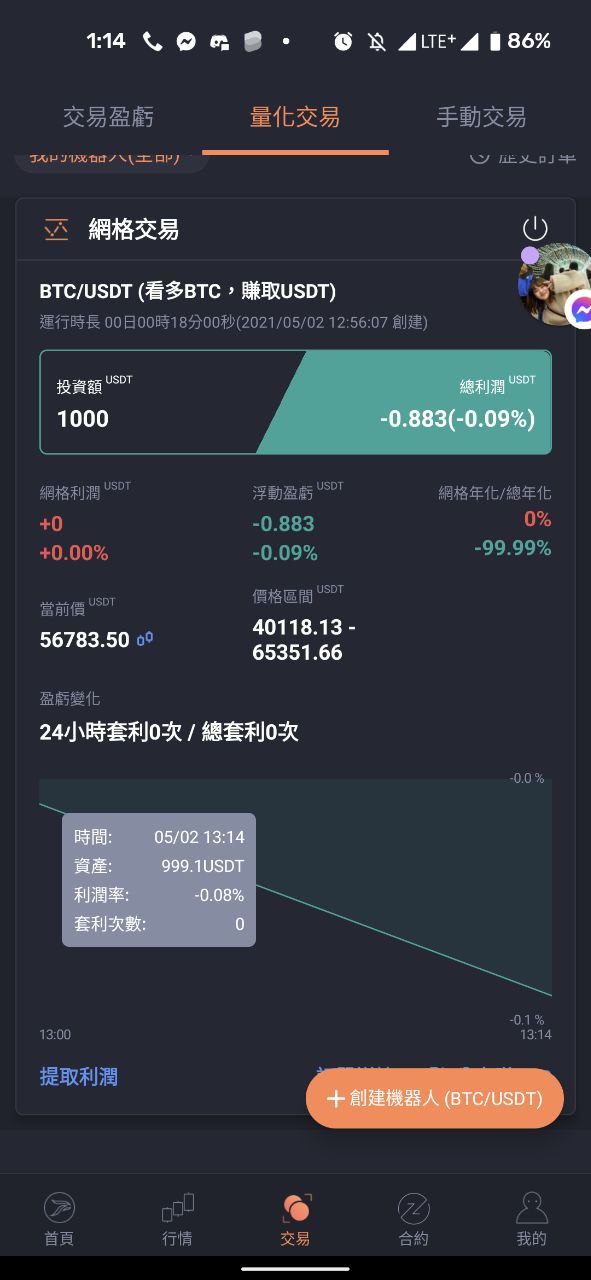Open the 合約 contracts tab
The width and height of the screenshot is (591, 1280).
point(413,1219)
